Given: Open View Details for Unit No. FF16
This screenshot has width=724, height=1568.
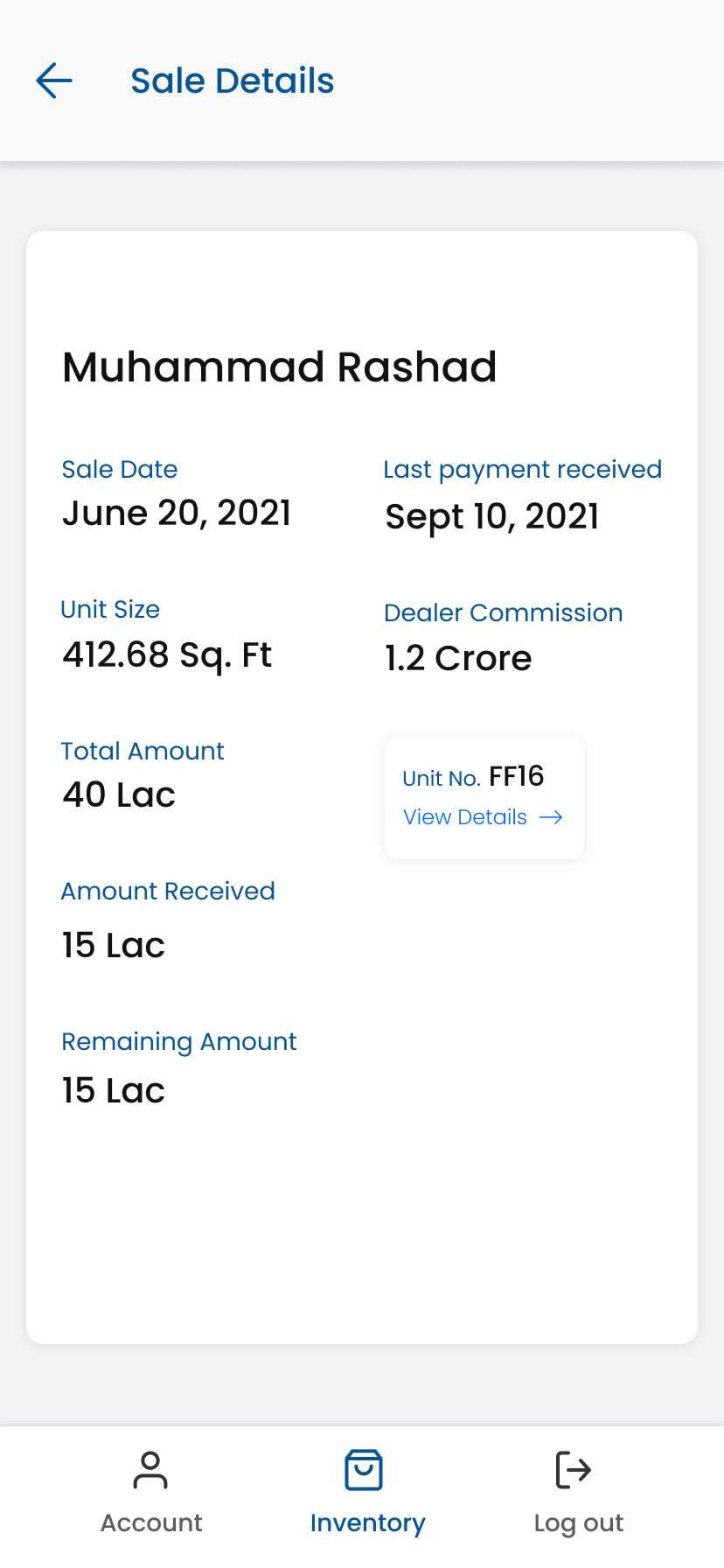Looking at the screenshot, I should (x=483, y=817).
